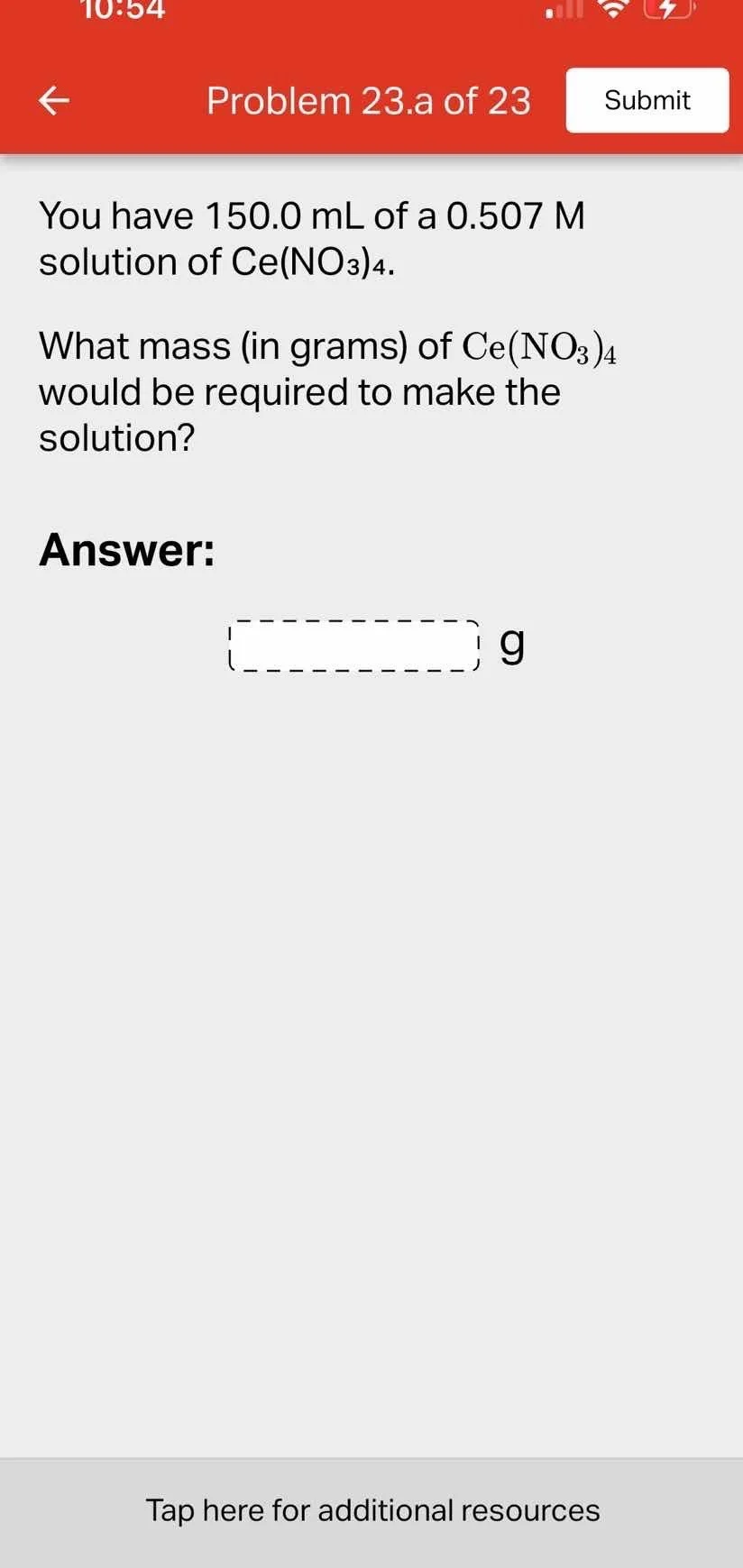Tap the Wi-Fi icon in status bar
This screenshot has height=1568, width=743.
(614, 12)
